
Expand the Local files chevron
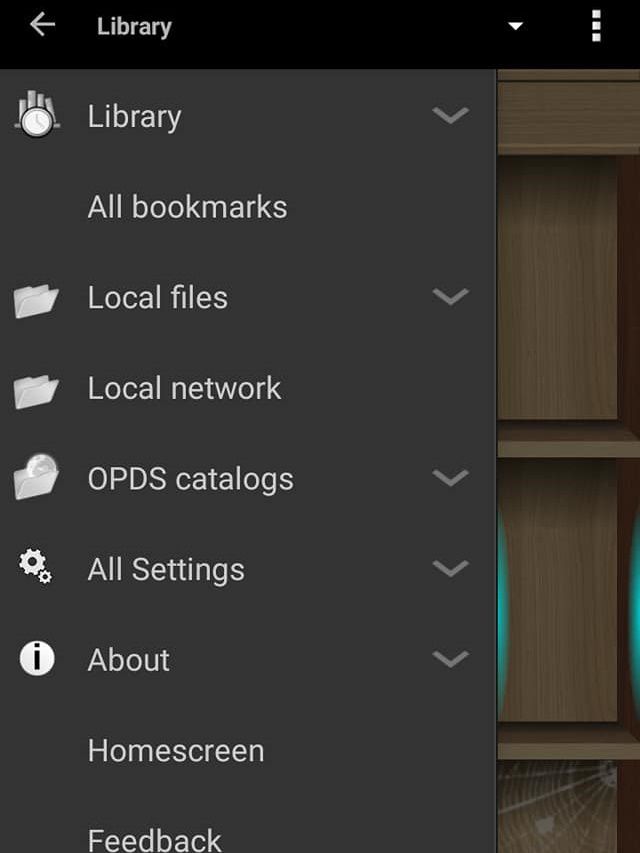tap(450, 296)
